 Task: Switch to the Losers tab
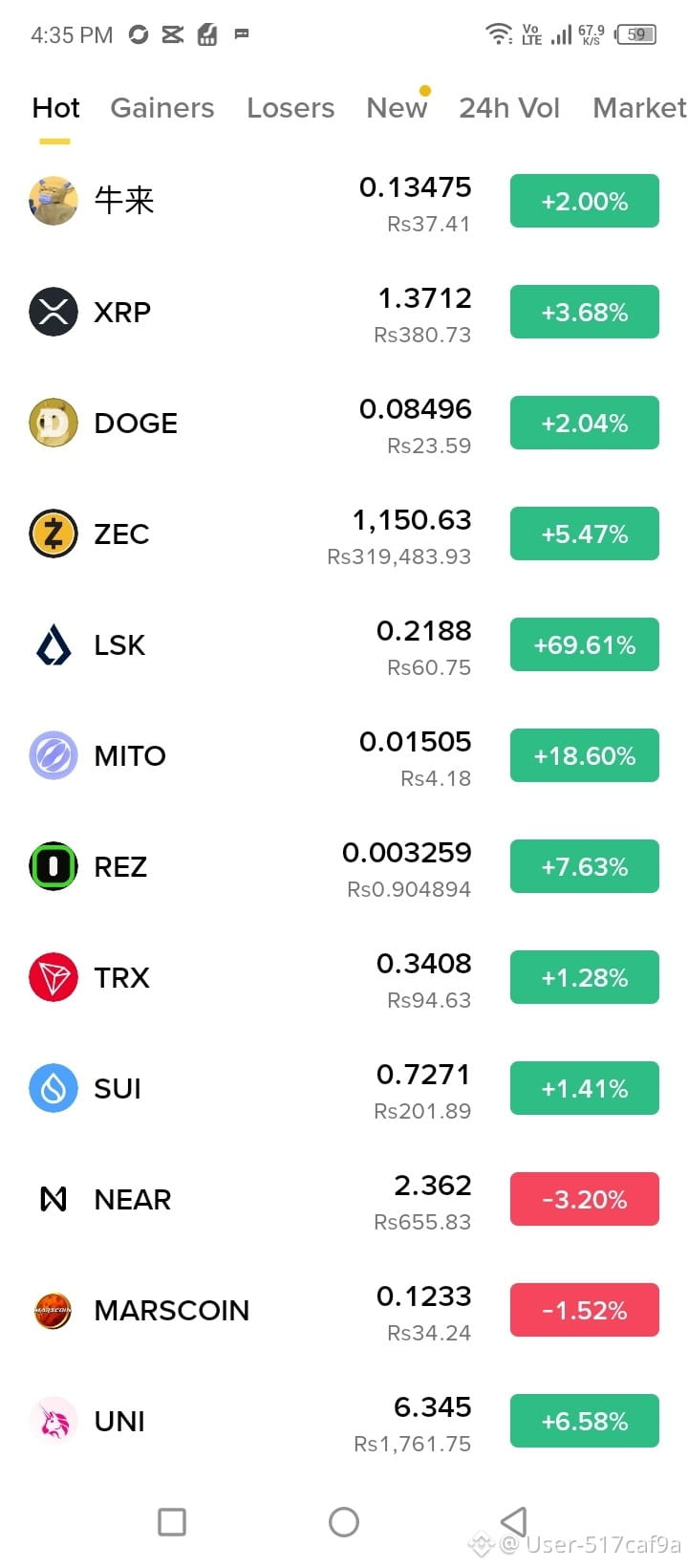coord(290,108)
